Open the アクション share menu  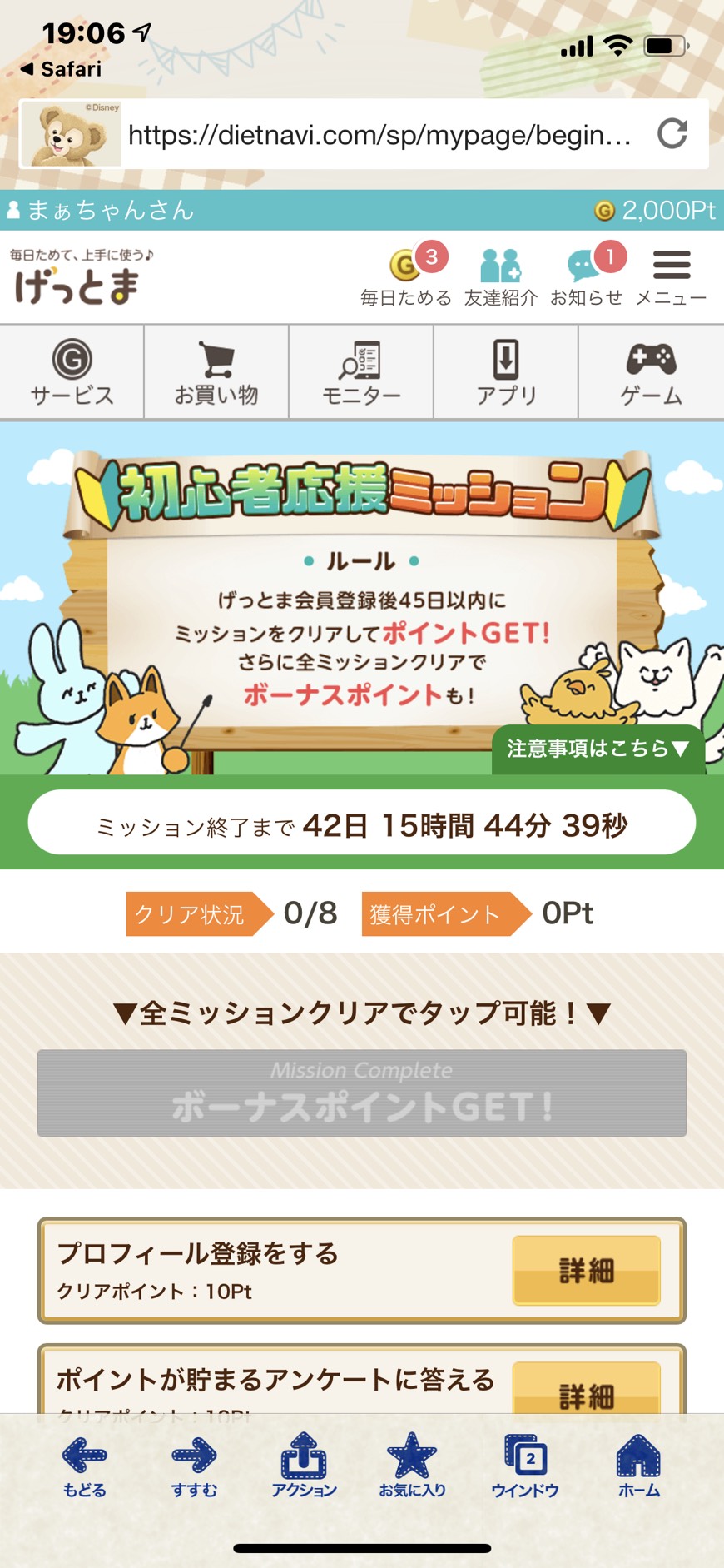pos(304,1466)
